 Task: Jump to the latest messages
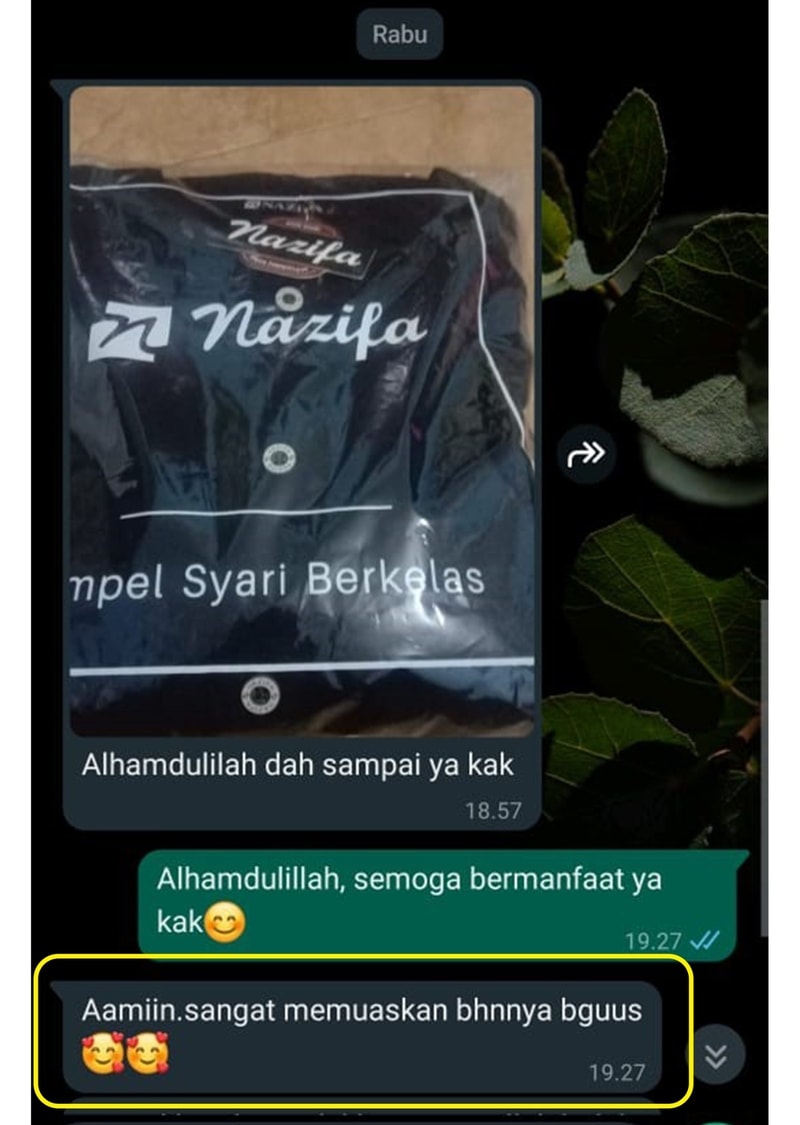point(716,1056)
